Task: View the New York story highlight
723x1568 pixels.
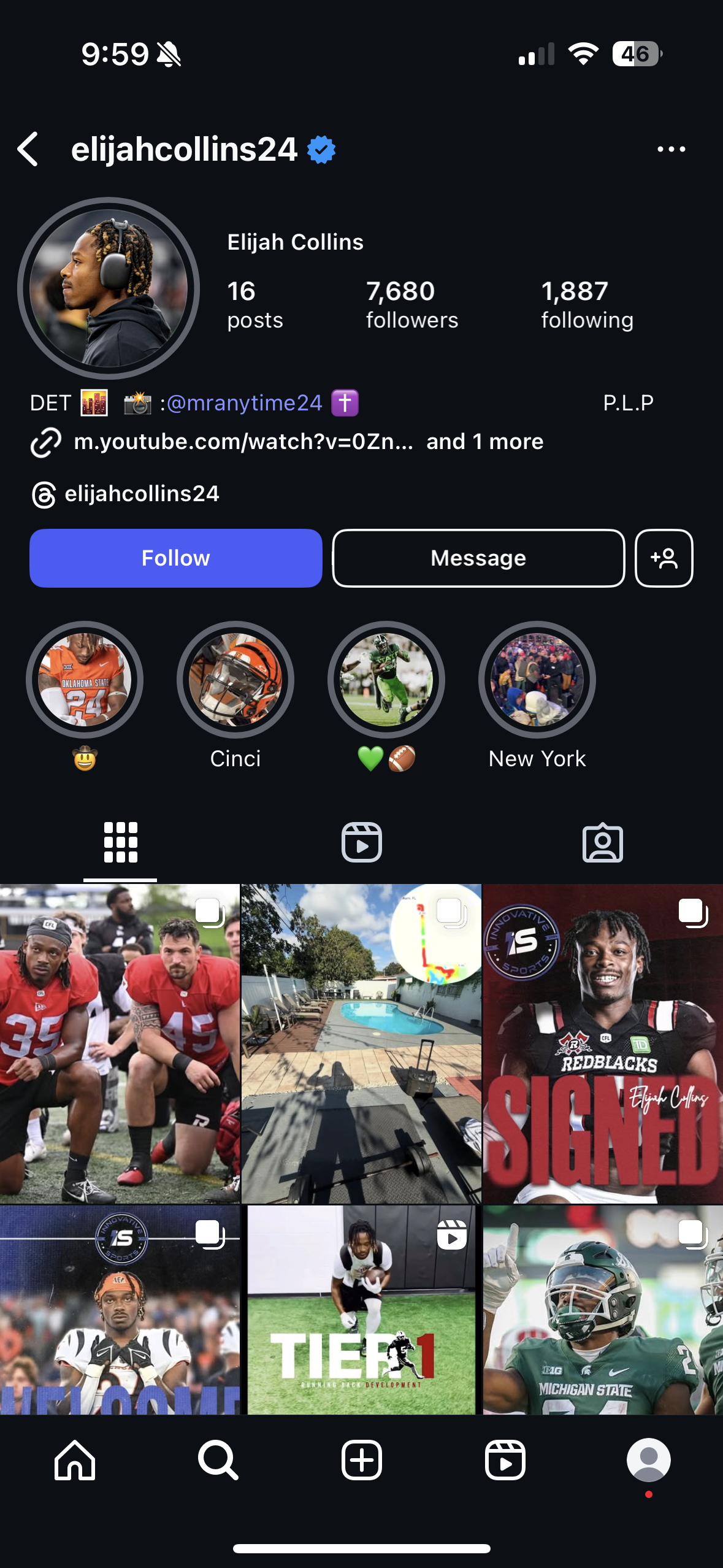Action: pos(537,680)
